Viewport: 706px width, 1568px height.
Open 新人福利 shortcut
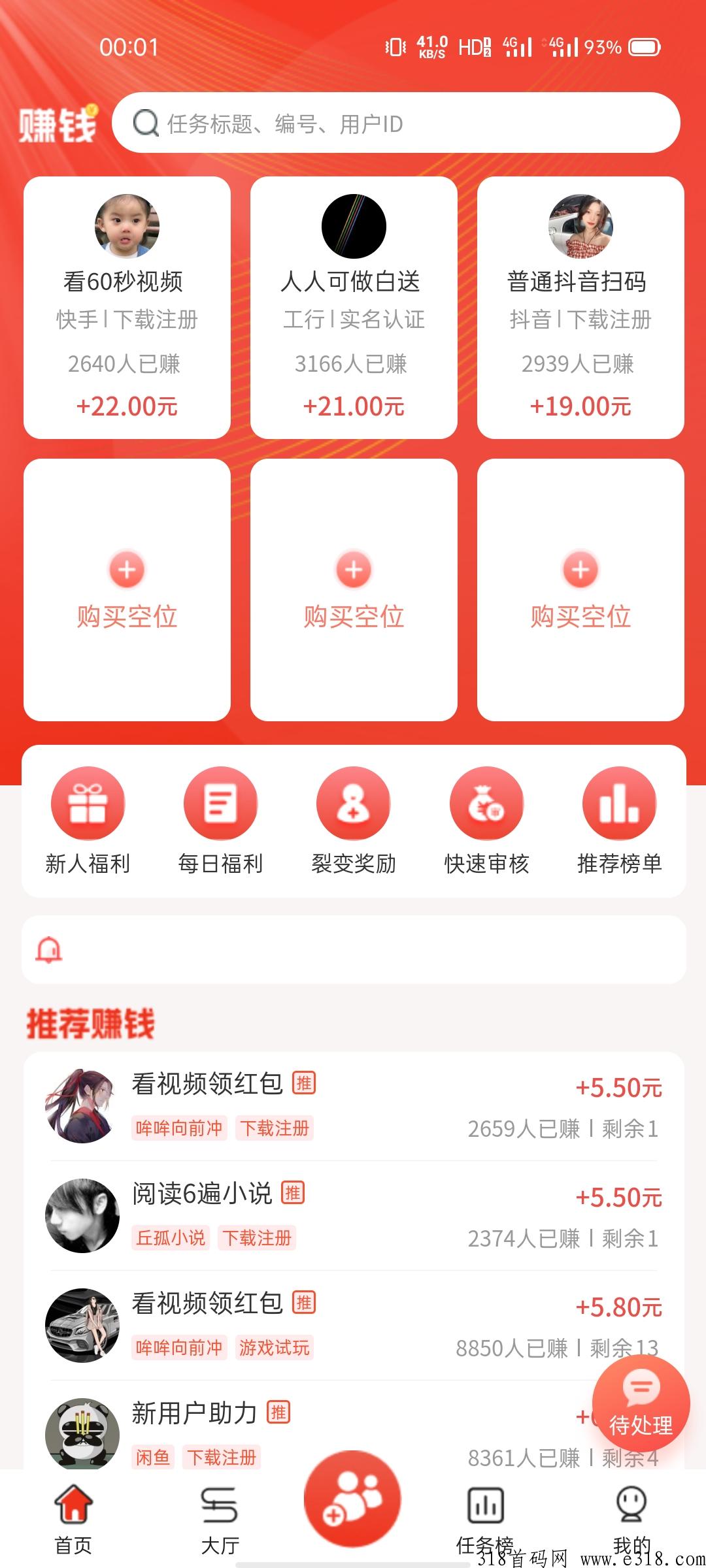tap(88, 821)
